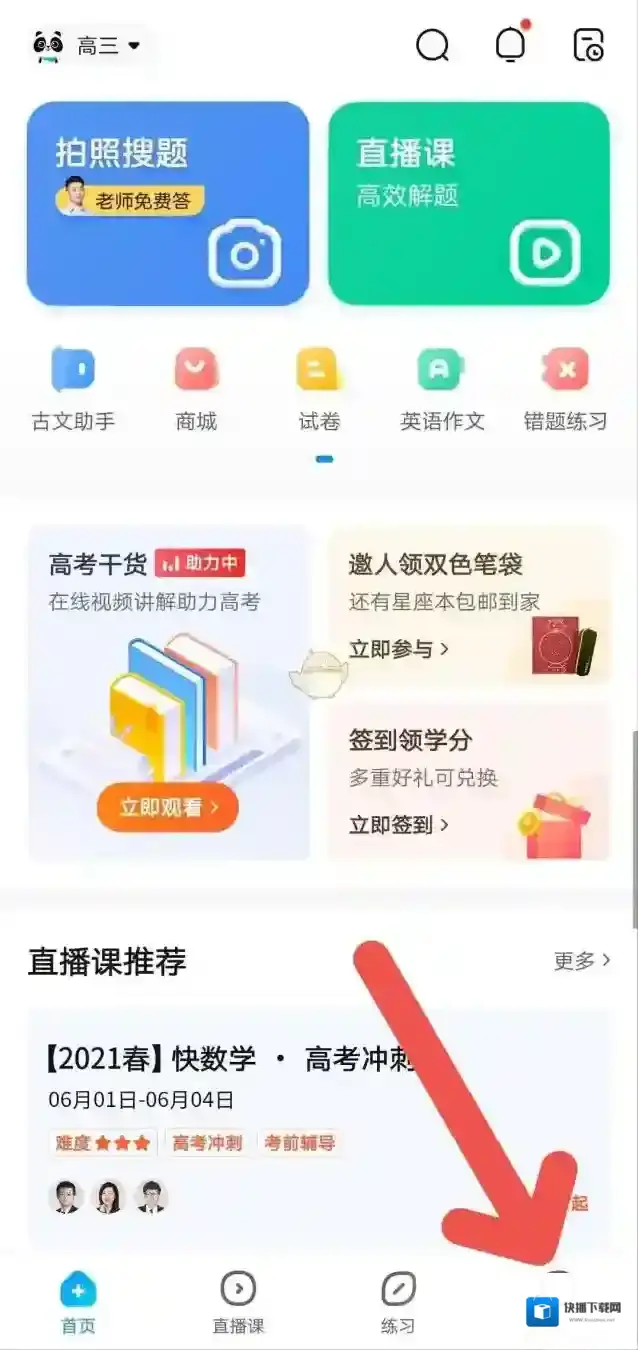
Task: View 更多 live course recommendations
Action: coord(582,961)
